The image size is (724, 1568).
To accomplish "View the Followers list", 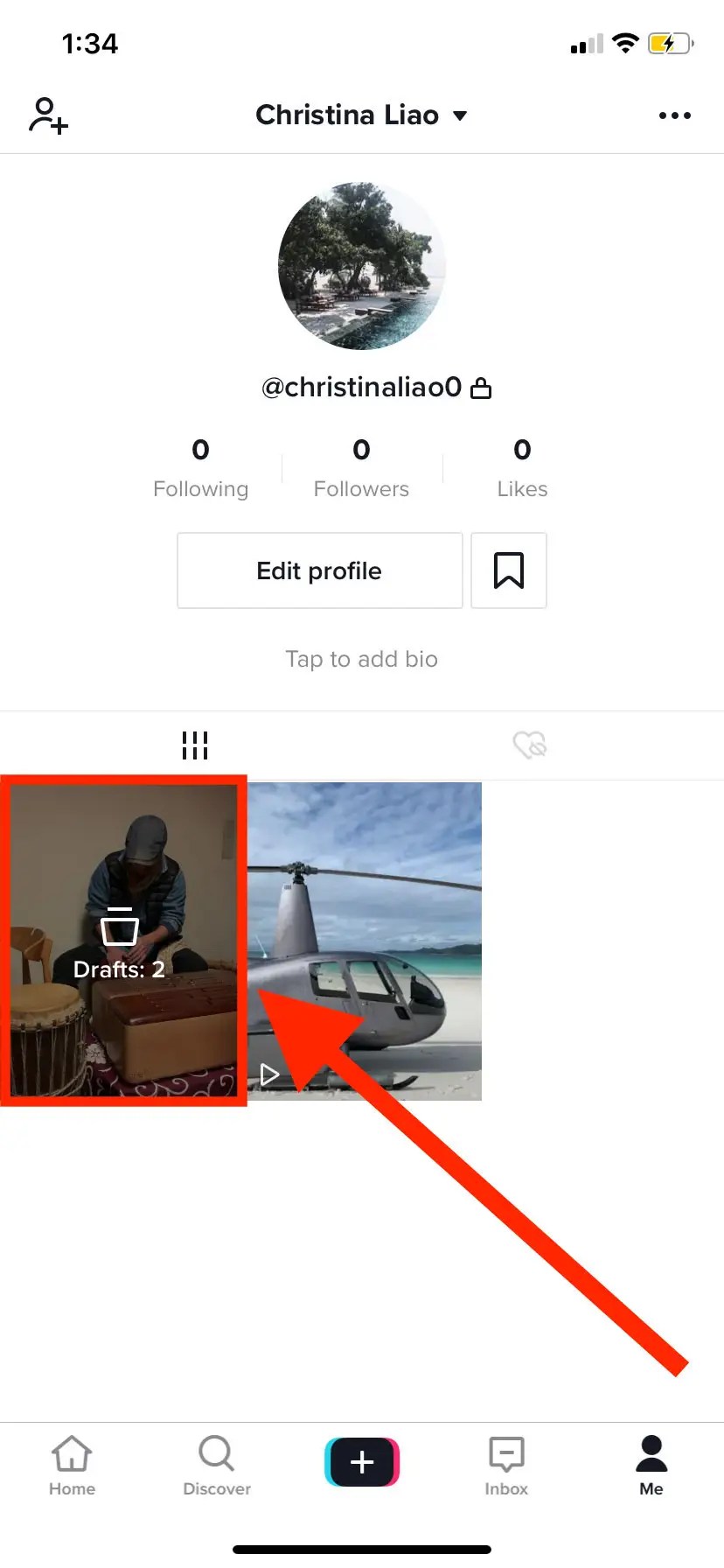I will coord(361,468).
